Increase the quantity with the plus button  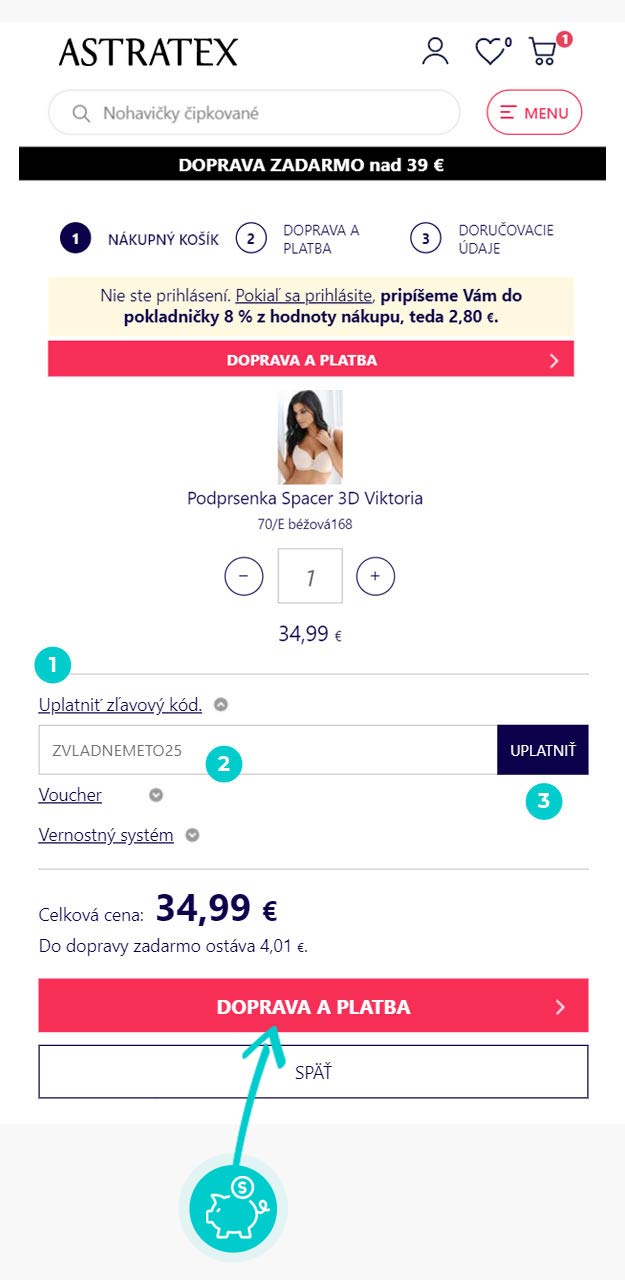[375, 576]
